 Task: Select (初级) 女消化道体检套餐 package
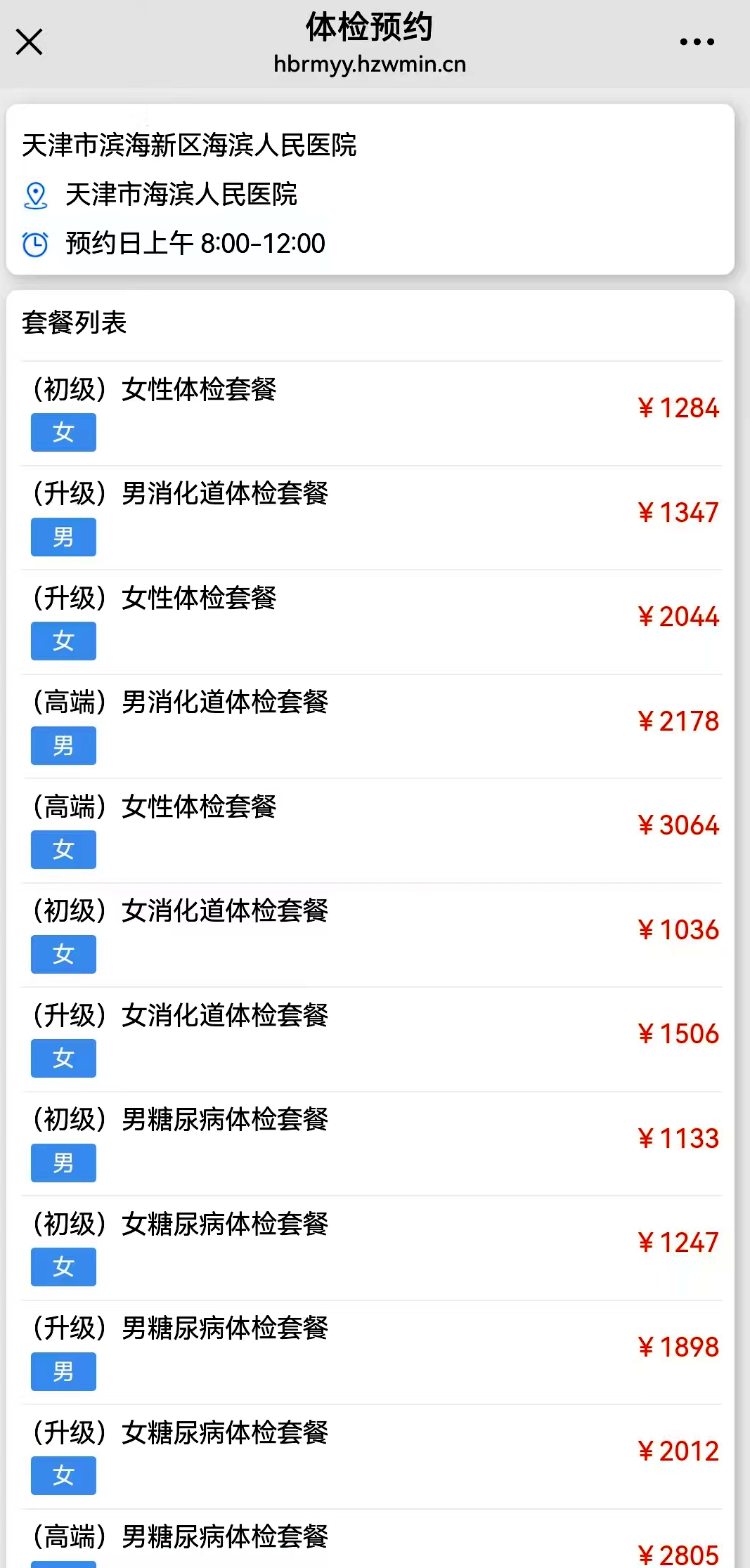[x=372, y=935]
